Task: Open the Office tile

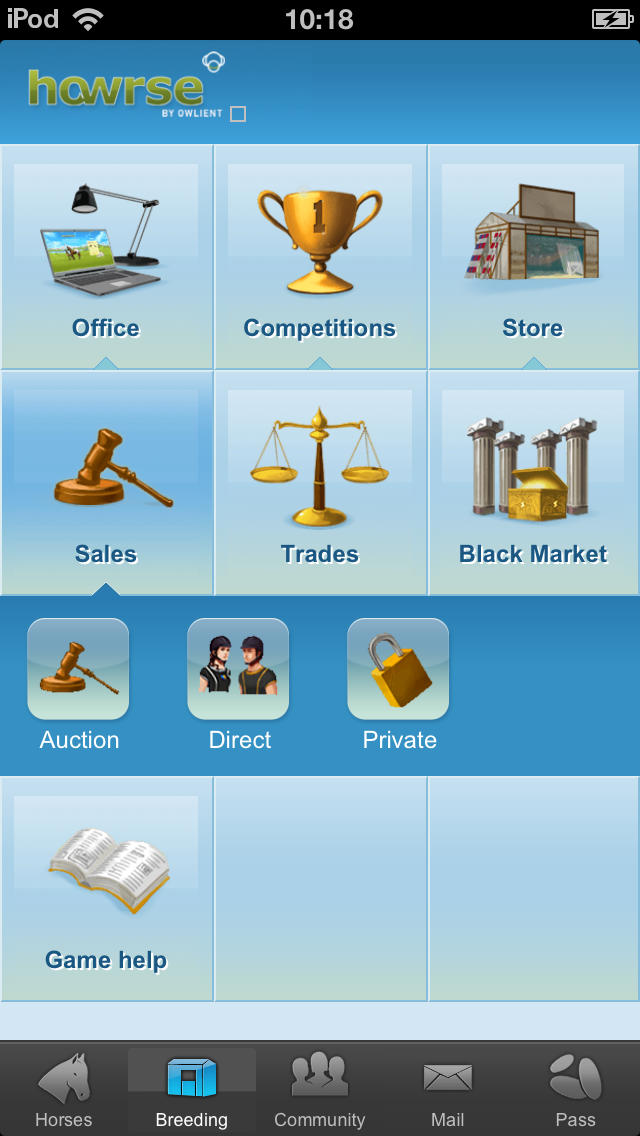Action: (x=106, y=257)
